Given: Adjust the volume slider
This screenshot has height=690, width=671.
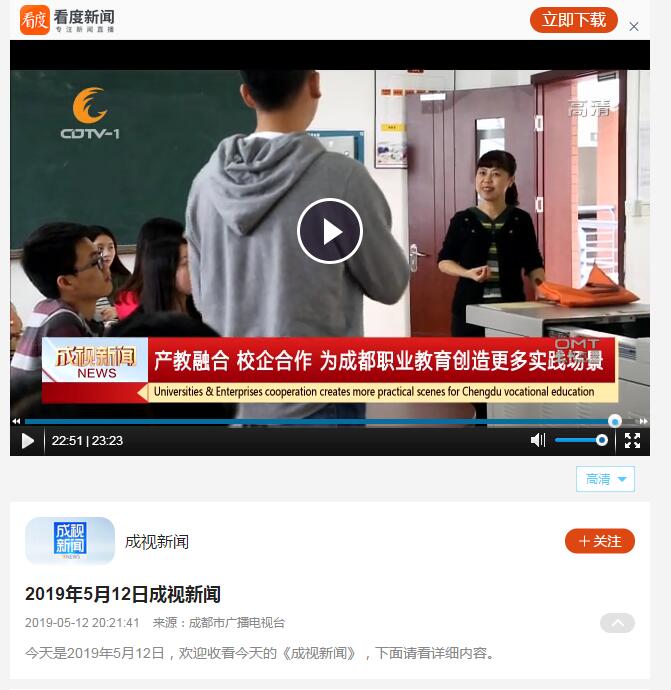Looking at the screenshot, I should (581, 440).
